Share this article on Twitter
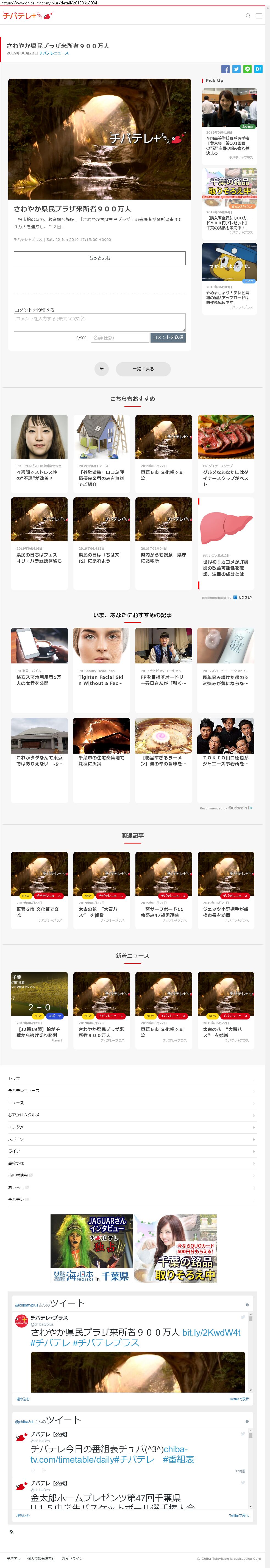 236,69
